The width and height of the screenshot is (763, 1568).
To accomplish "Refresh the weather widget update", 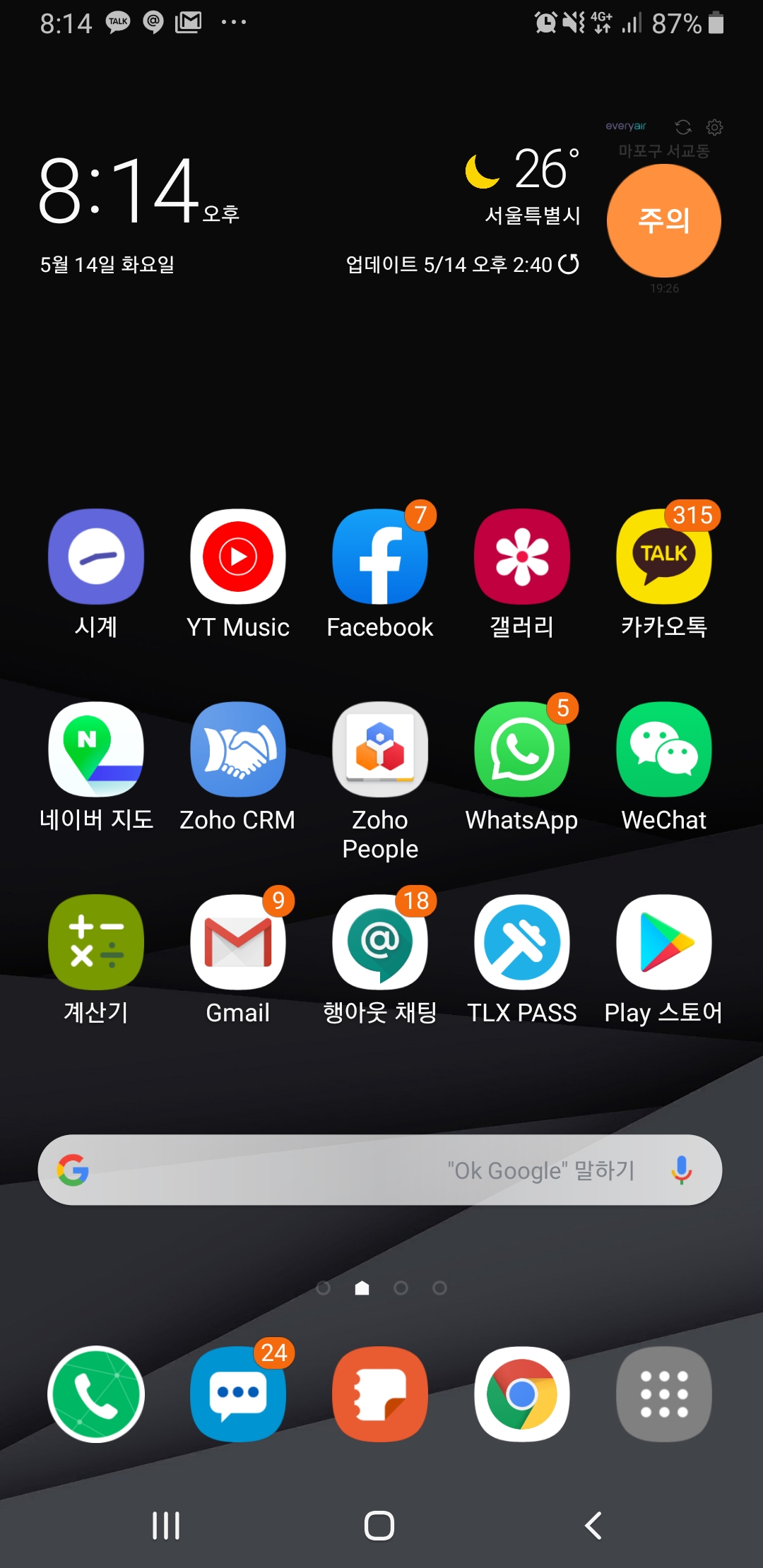I will pyautogui.click(x=569, y=264).
